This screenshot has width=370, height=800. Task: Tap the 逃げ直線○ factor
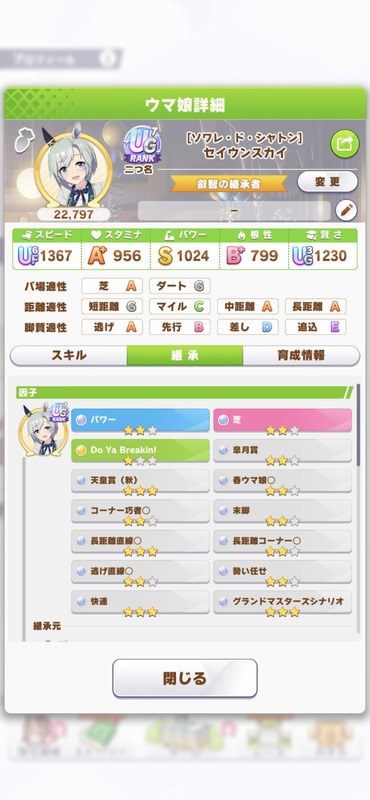click(140, 571)
